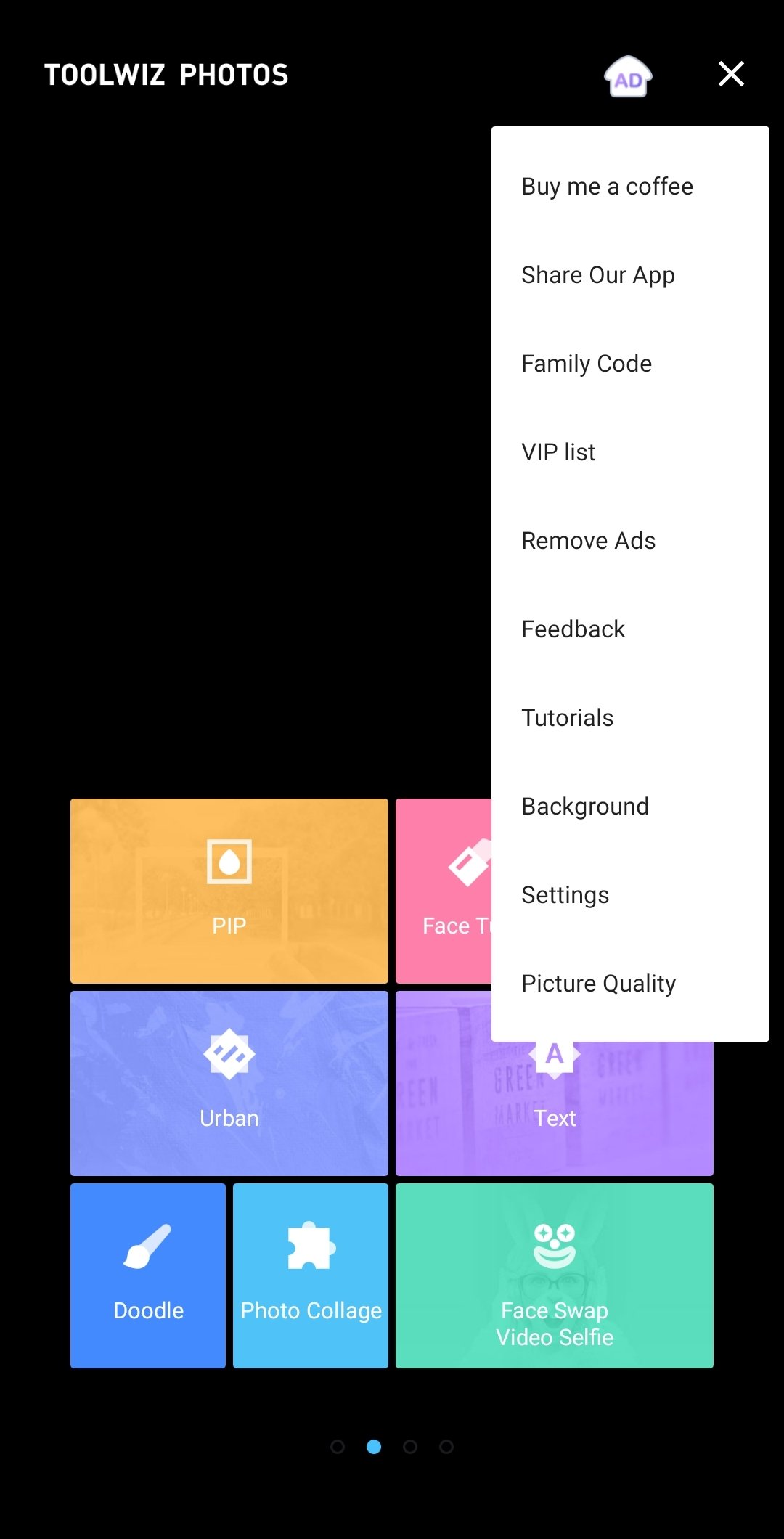
Task: Open Picture Quality option
Action: click(630, 984)
